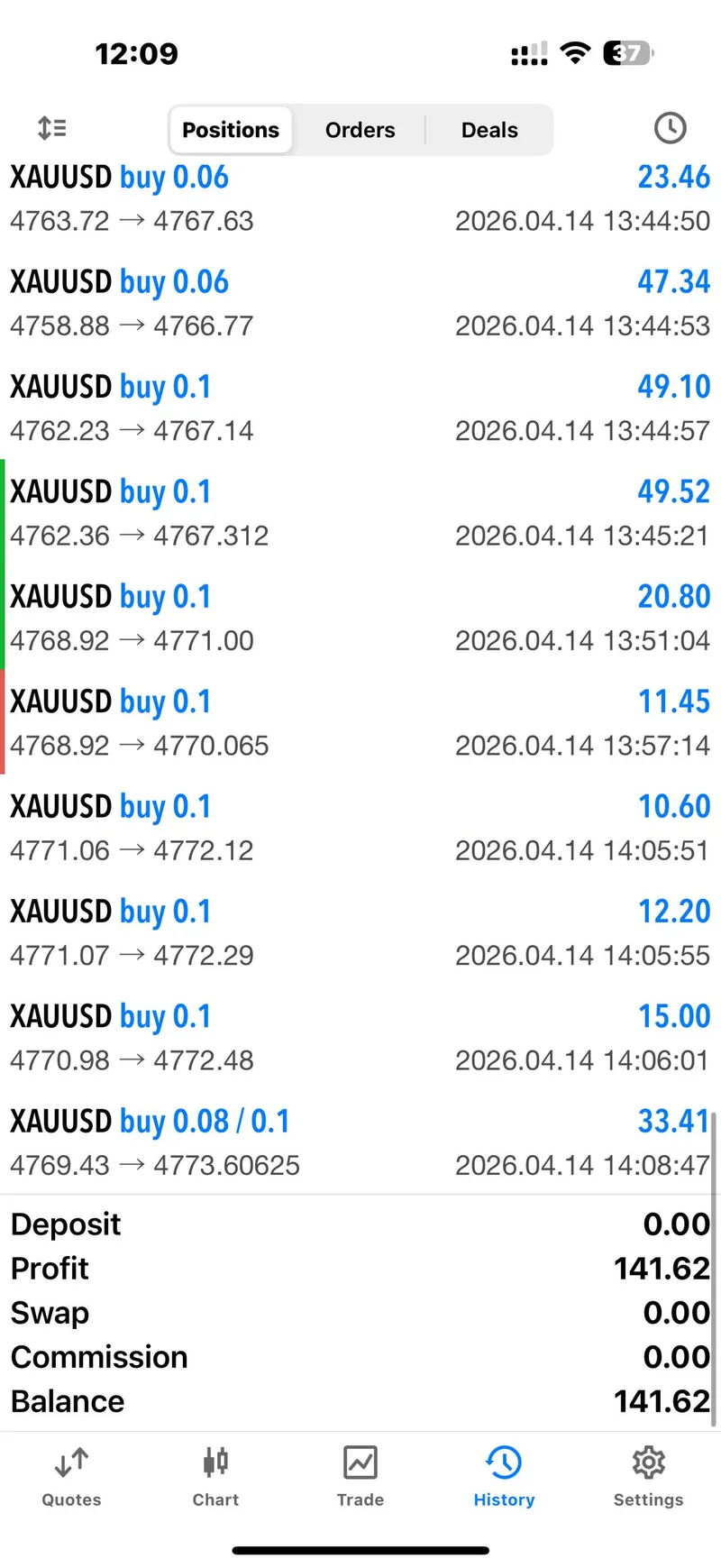Open the buy 0.08 / 0.1 position
This screenshot has height=1568, width=721.
pos(360,1142)
